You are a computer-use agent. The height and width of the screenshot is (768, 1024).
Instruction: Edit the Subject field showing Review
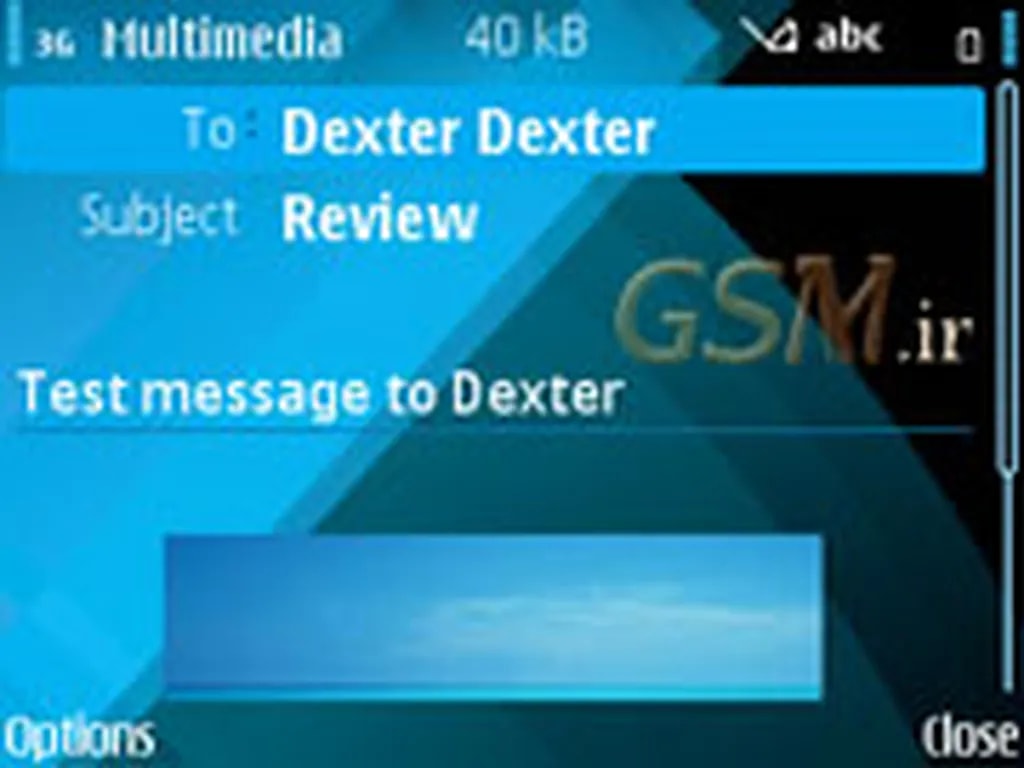point(380,218)
